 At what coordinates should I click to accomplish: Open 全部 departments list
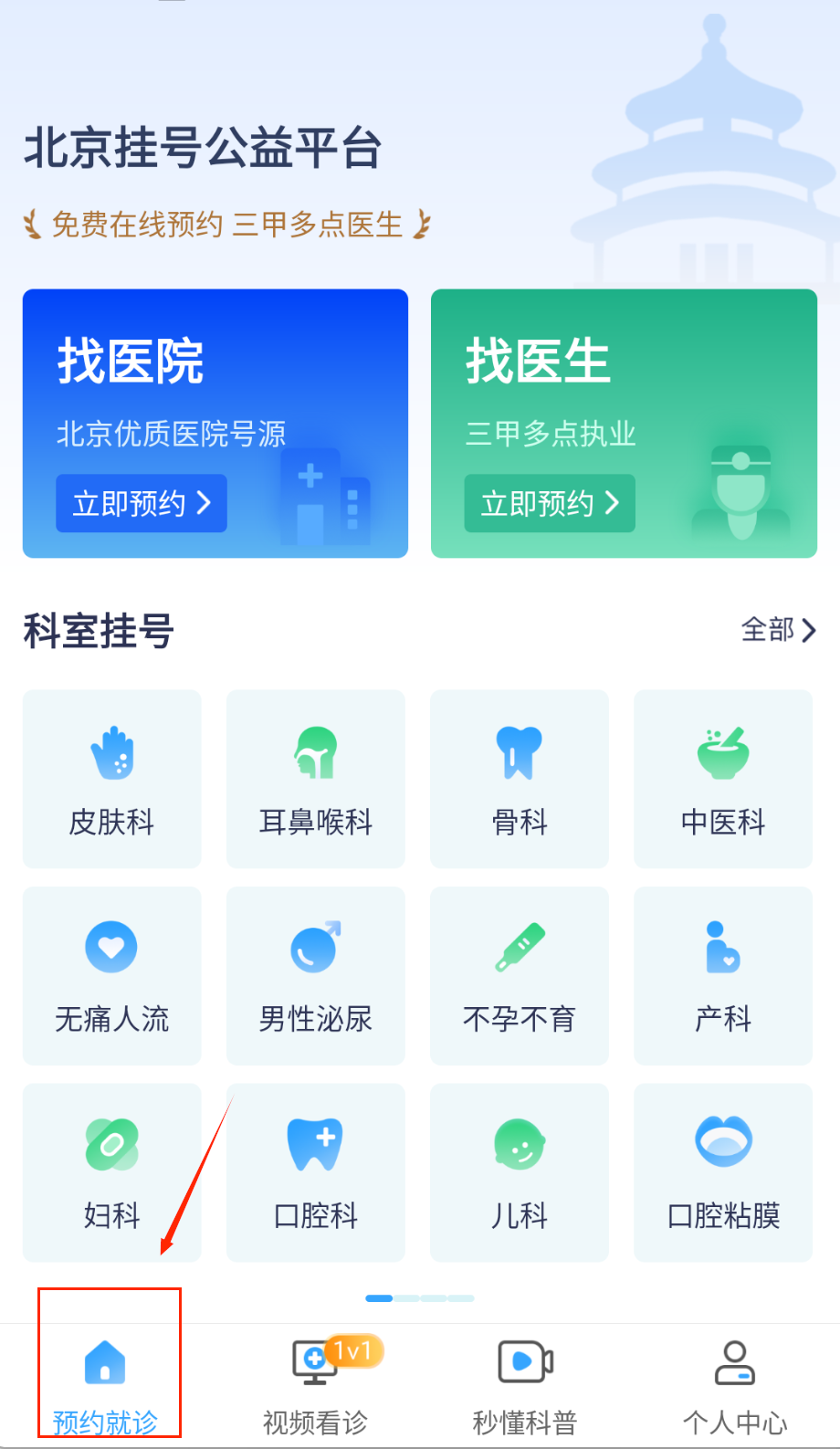[x=778, y=630]
